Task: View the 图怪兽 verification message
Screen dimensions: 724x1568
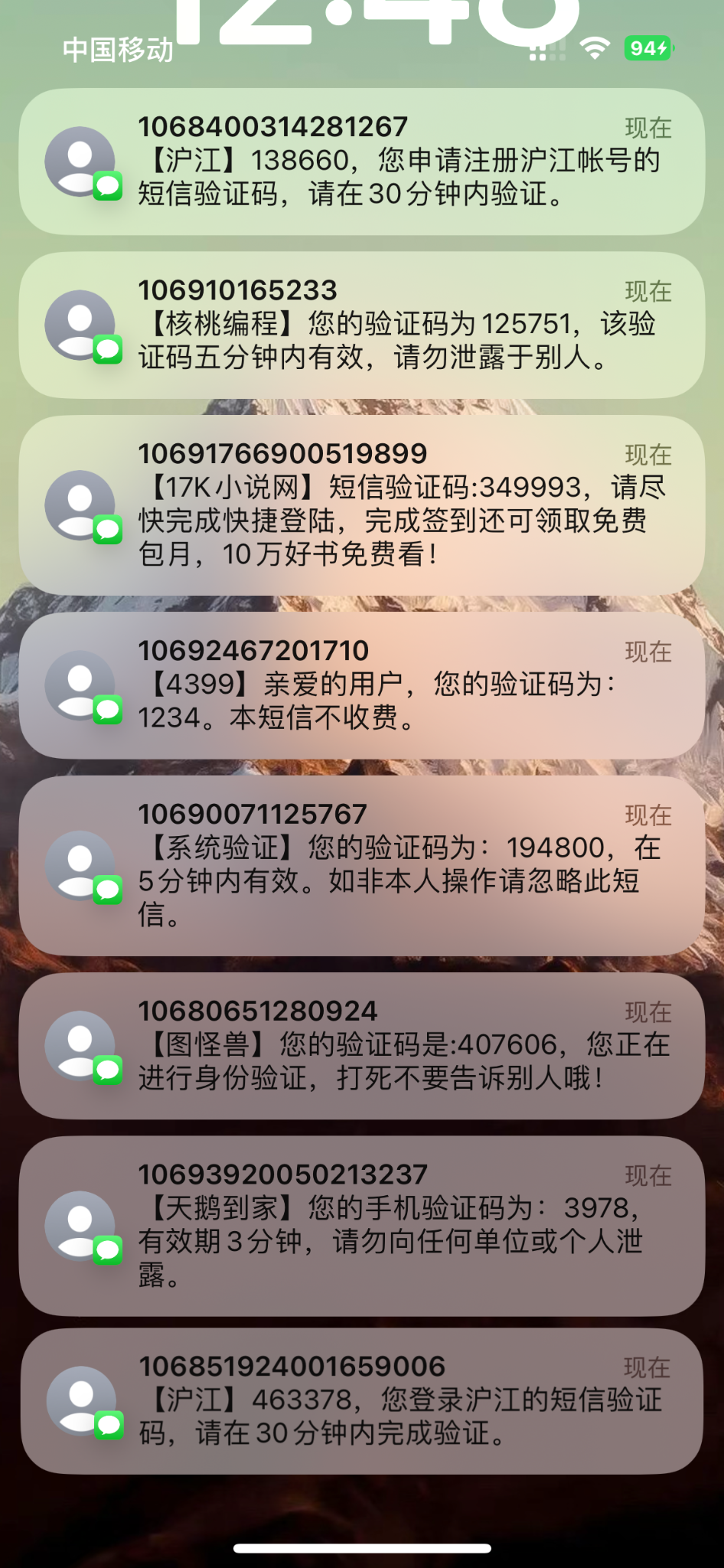Action: (362, 1046)
